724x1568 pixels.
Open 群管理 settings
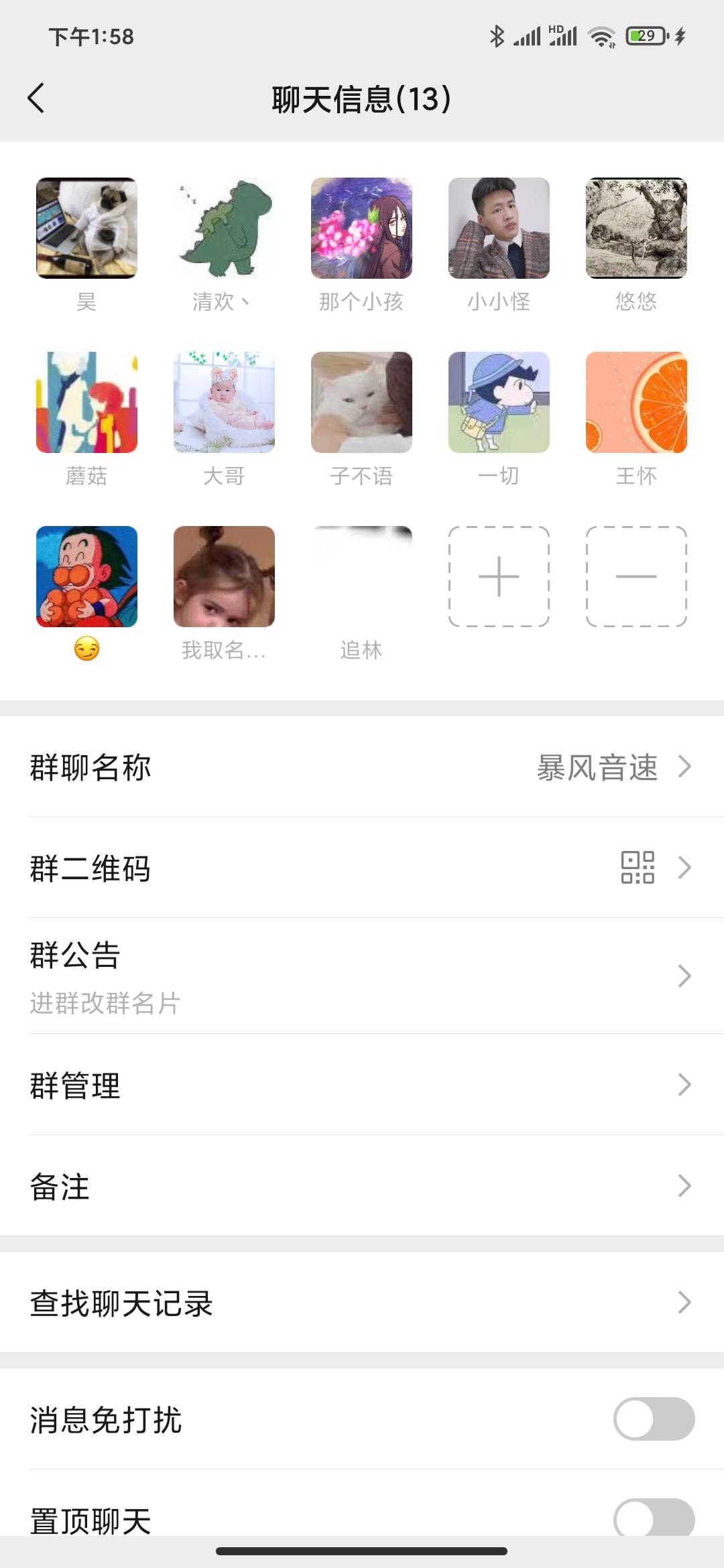(x=362, y=1085)
